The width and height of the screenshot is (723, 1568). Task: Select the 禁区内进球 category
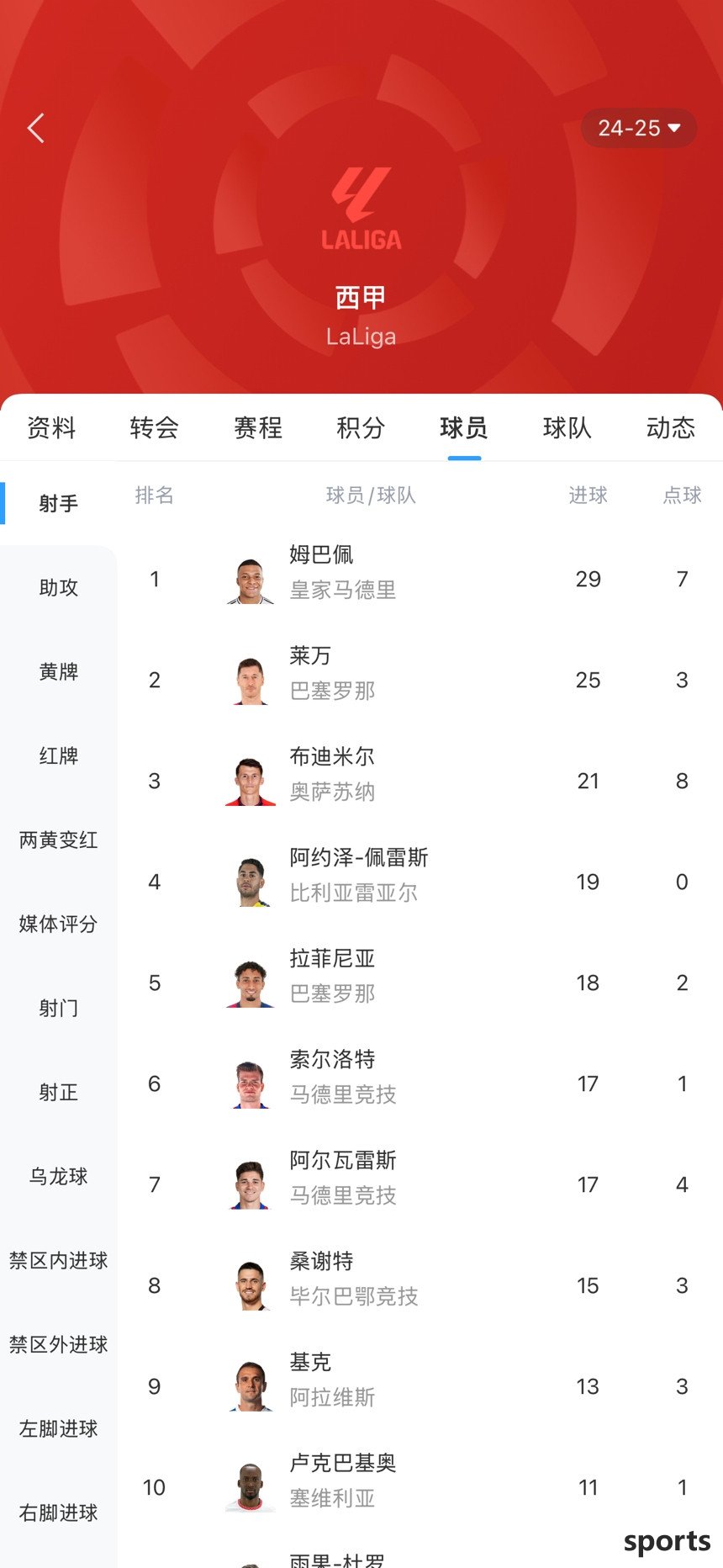tap(59, 1260)
